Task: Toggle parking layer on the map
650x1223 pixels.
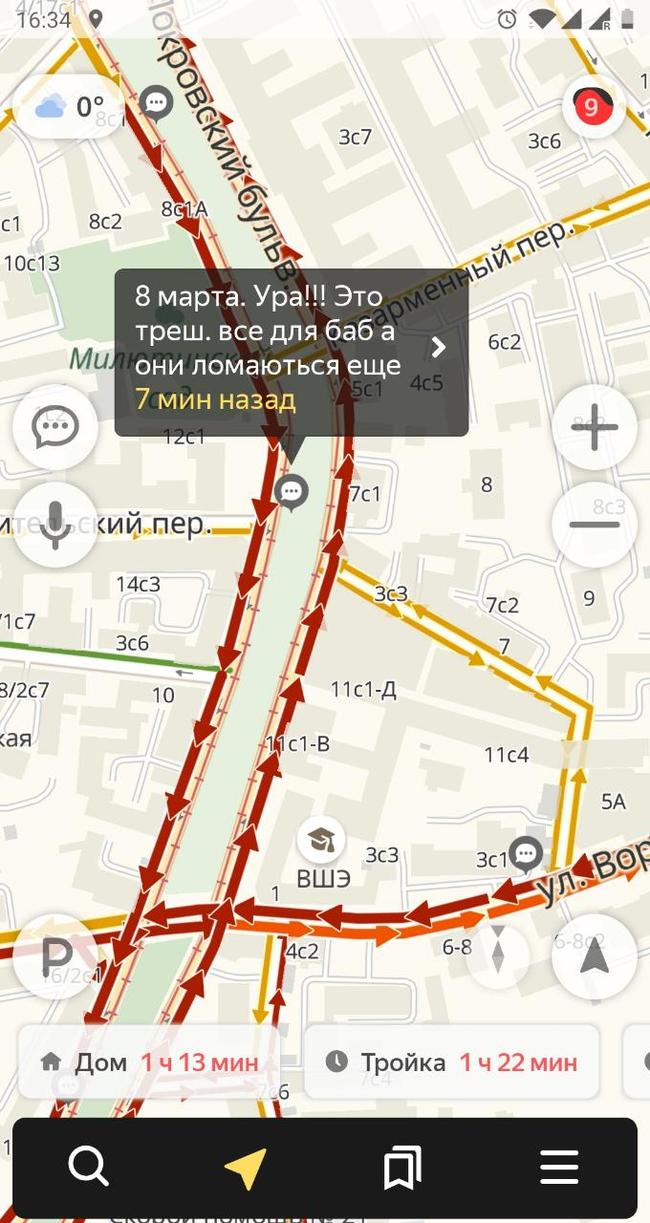Action: tap(55, 957)
